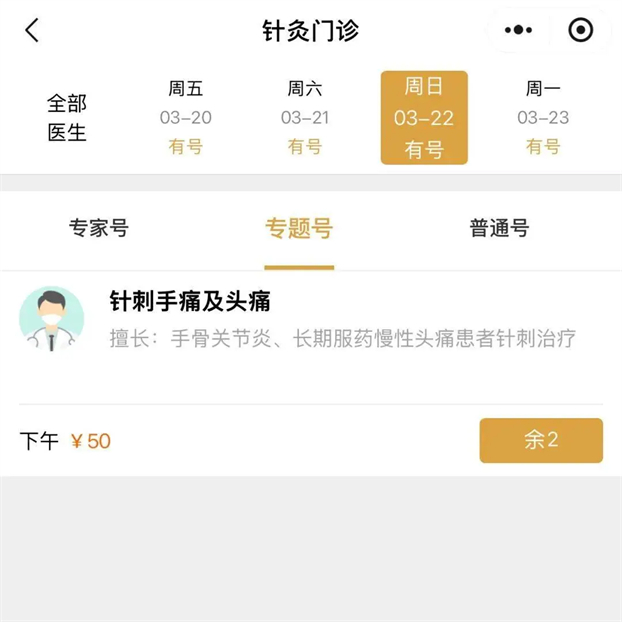Switch to the 专题号 tab
622x622 pixels.
tap(299, 229)
